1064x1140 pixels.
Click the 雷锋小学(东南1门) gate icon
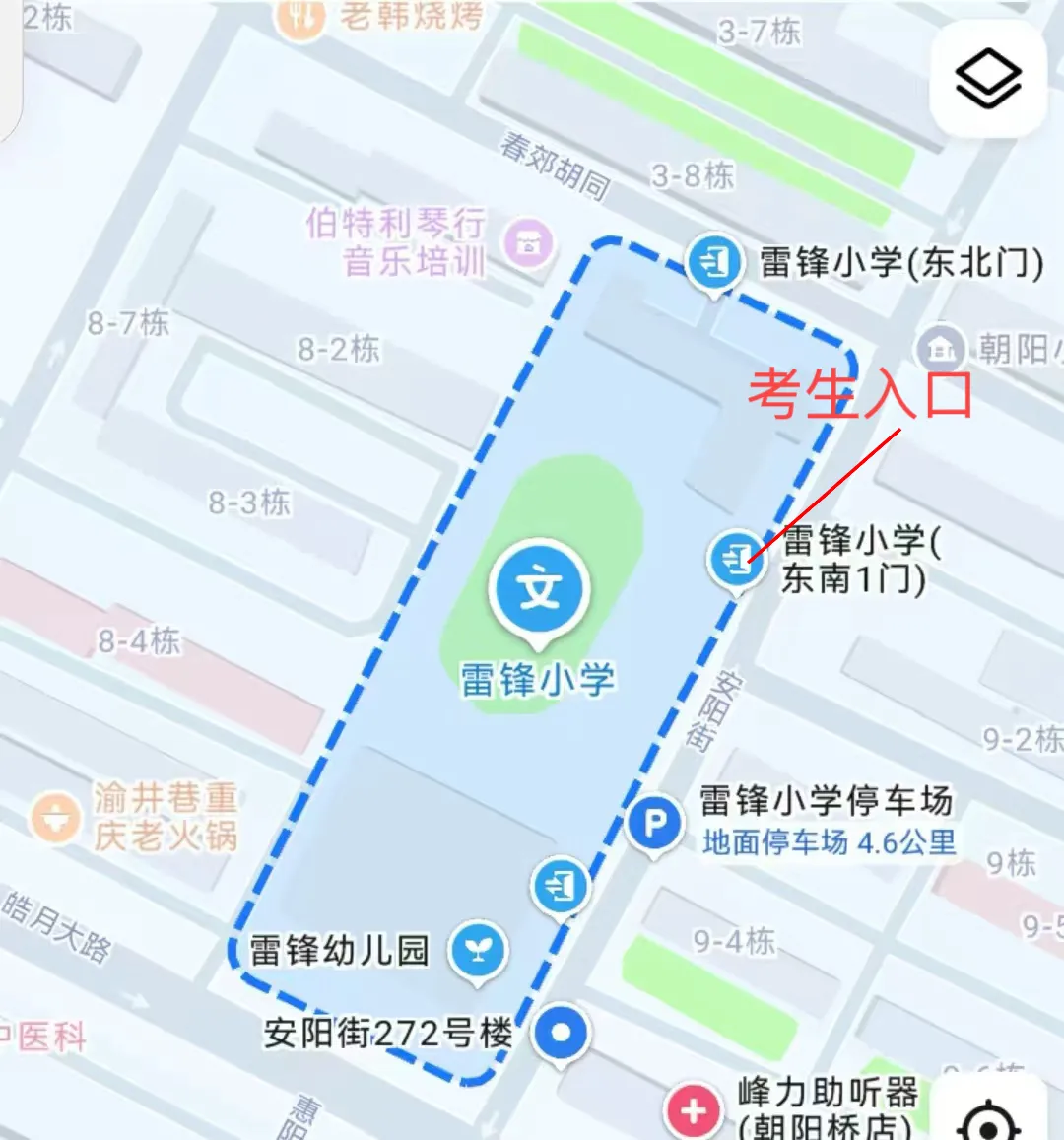tap(736, 557)
